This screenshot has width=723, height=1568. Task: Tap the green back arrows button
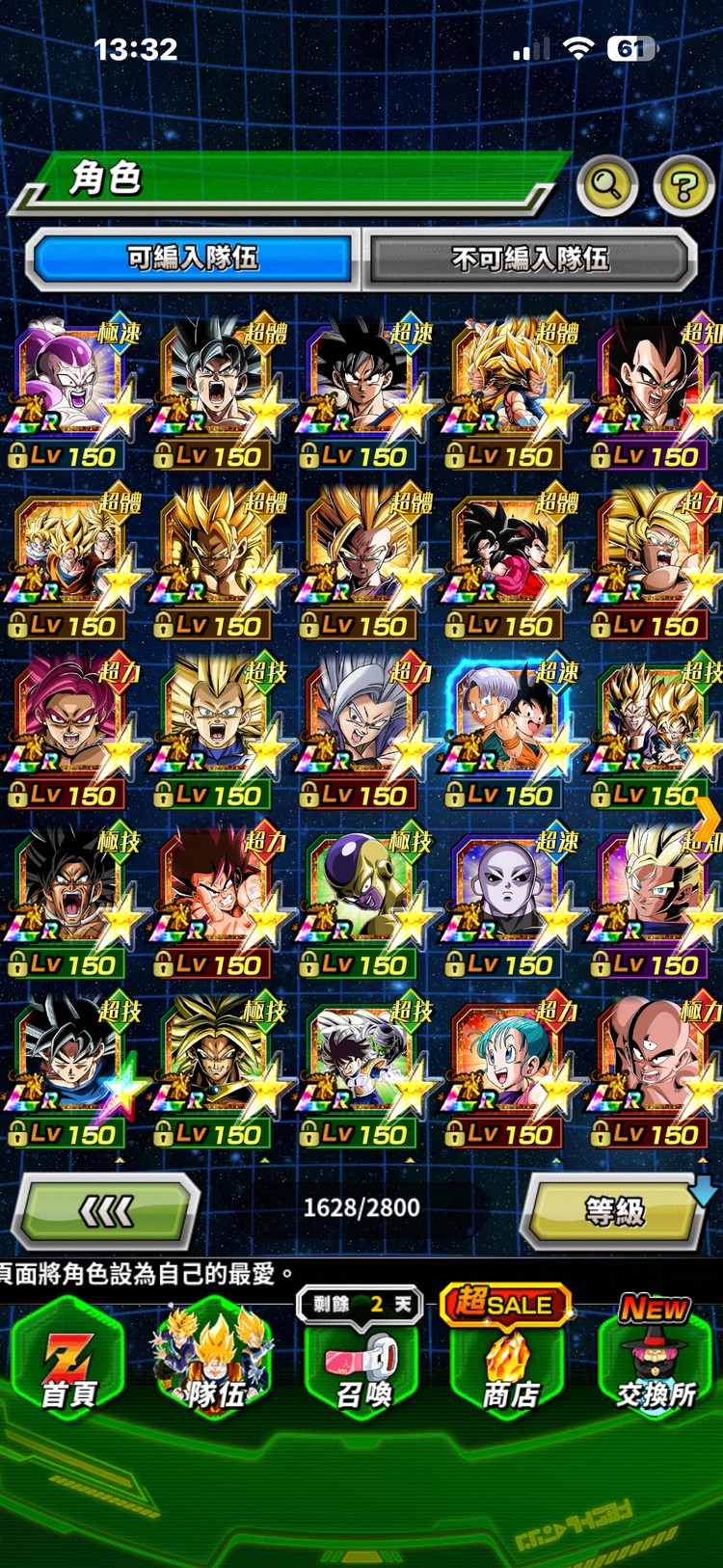pos(106,1211)
